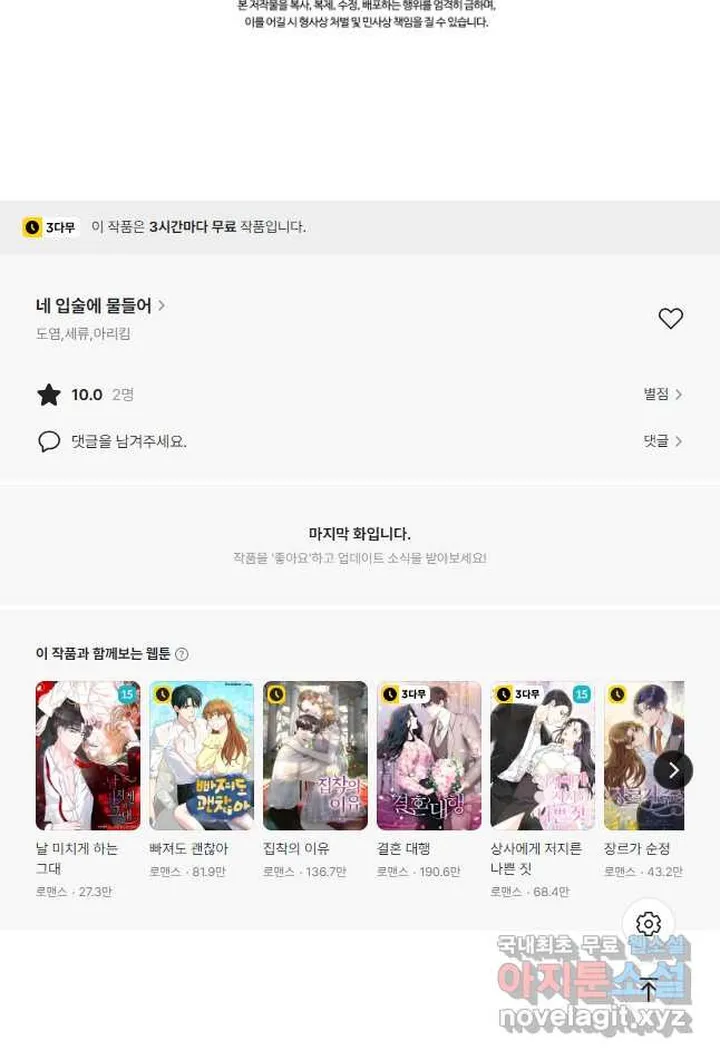Open the help icon next to 이 작품과 함께보는 웹툰
This screenshot has height=1060, width=720.
[182, 654]
